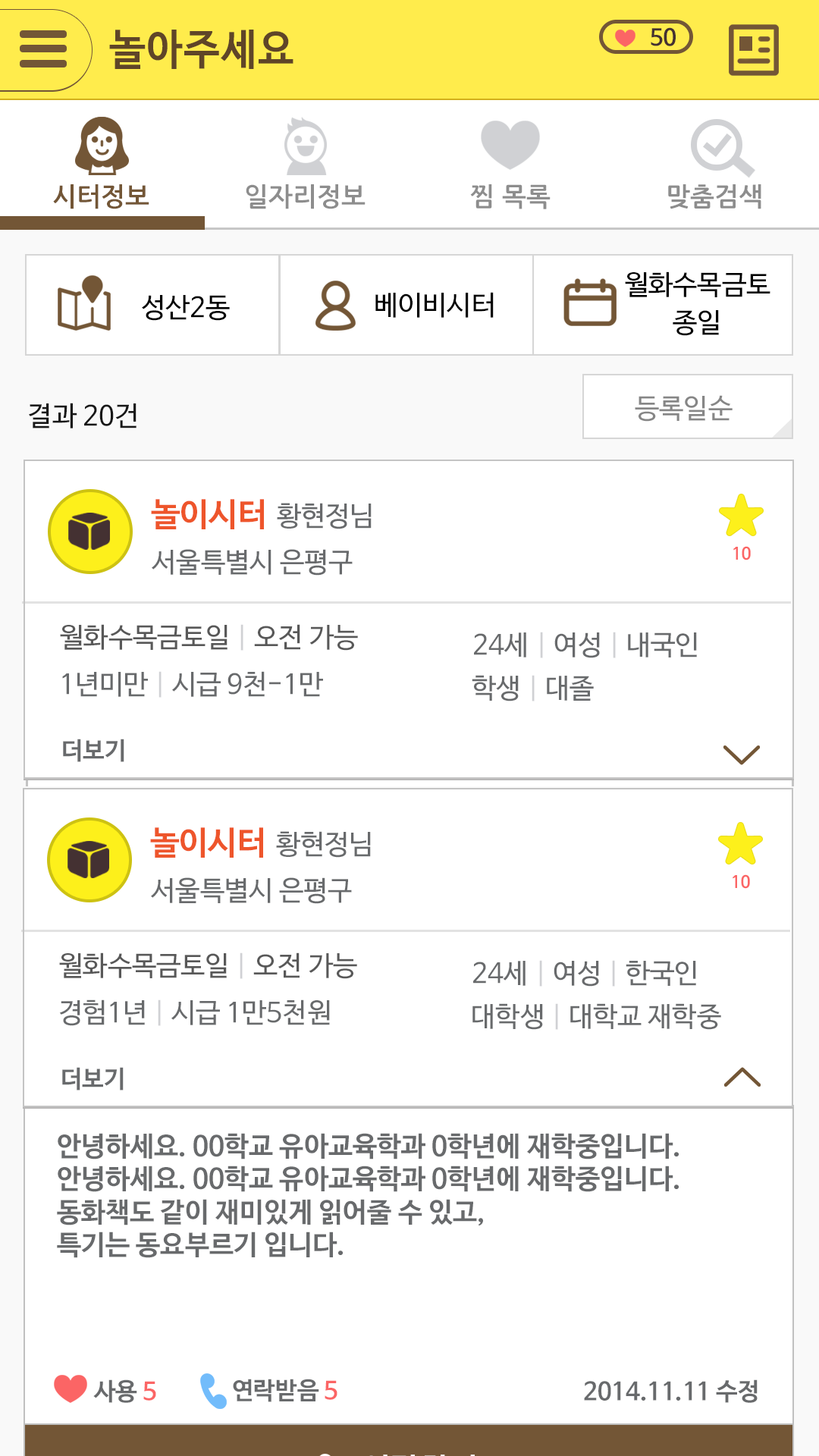The height and width of the screenshot is (1456, 819).
Task: Click the red 10 rating under the star
Action: (x=743, y=554)
